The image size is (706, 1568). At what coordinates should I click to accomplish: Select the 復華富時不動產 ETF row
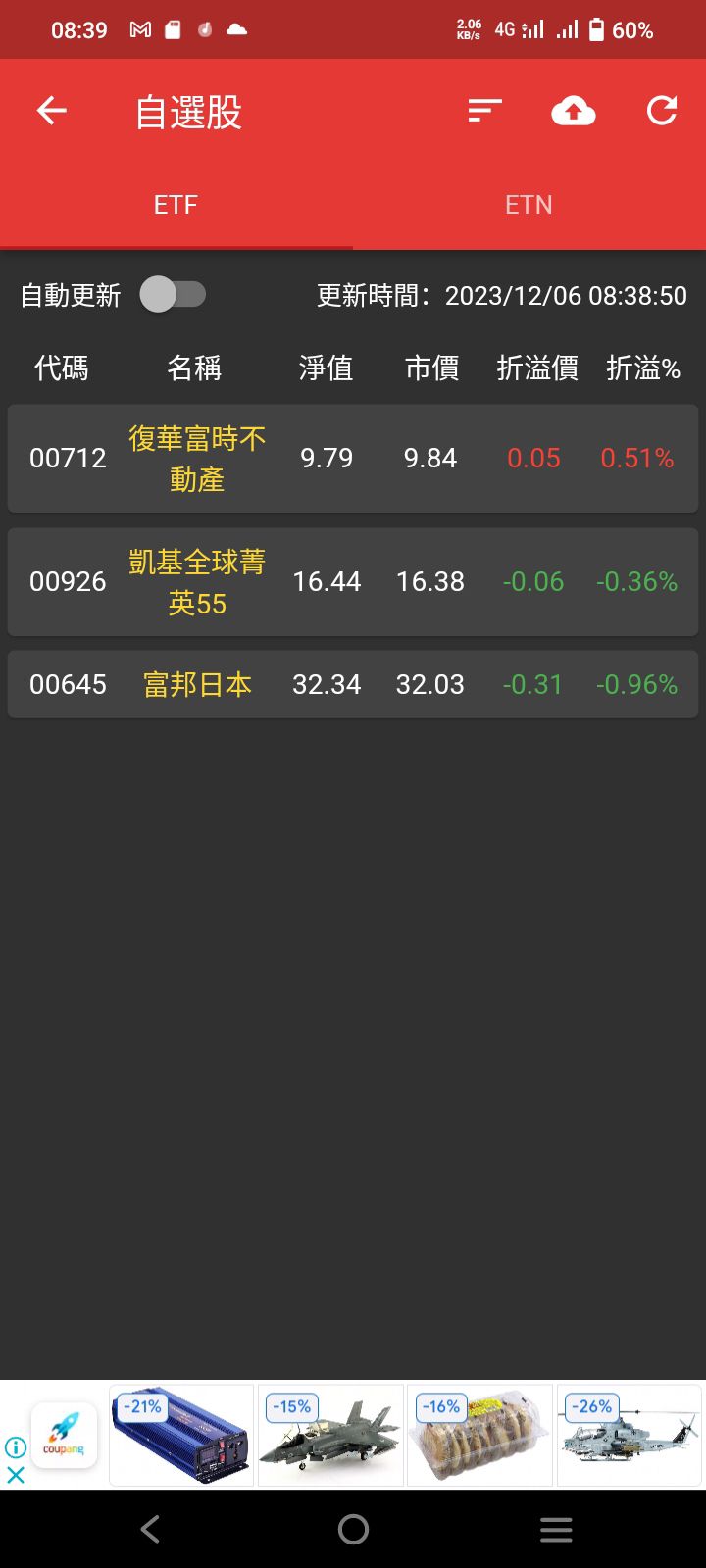click(353, 458)
